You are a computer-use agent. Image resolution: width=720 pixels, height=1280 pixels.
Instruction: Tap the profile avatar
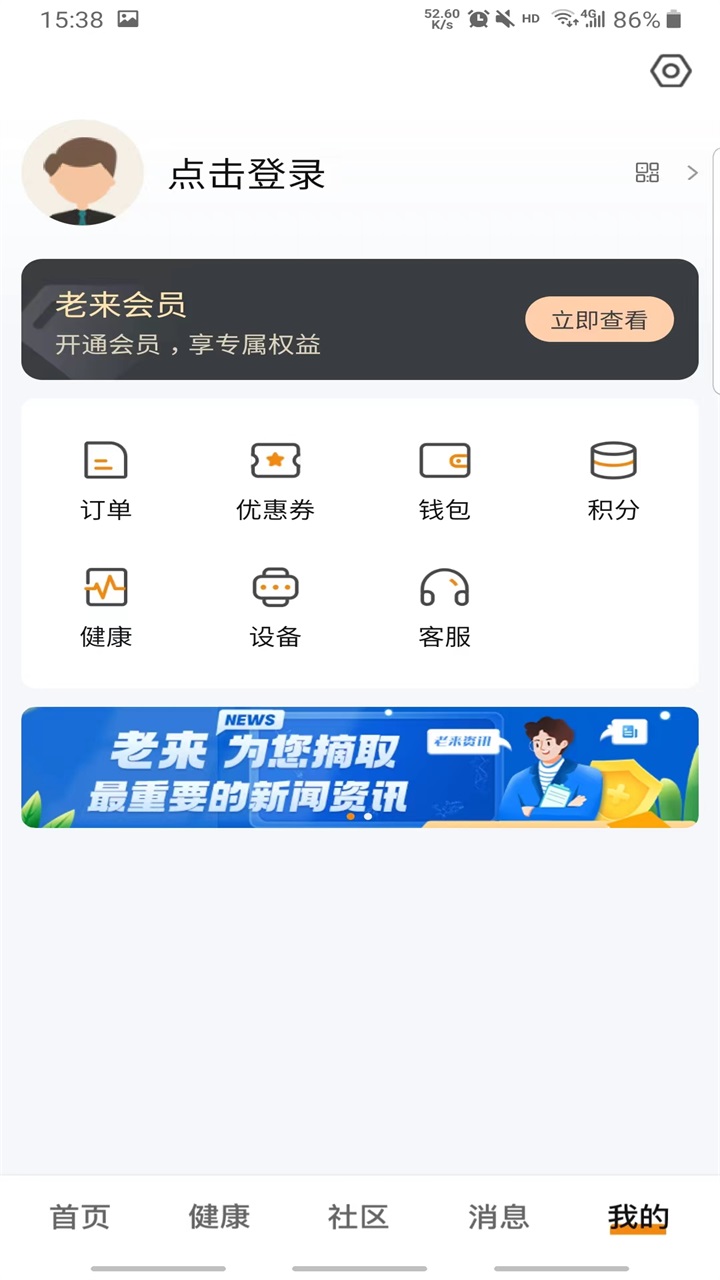pyautogui.click(x=83, y=172)
